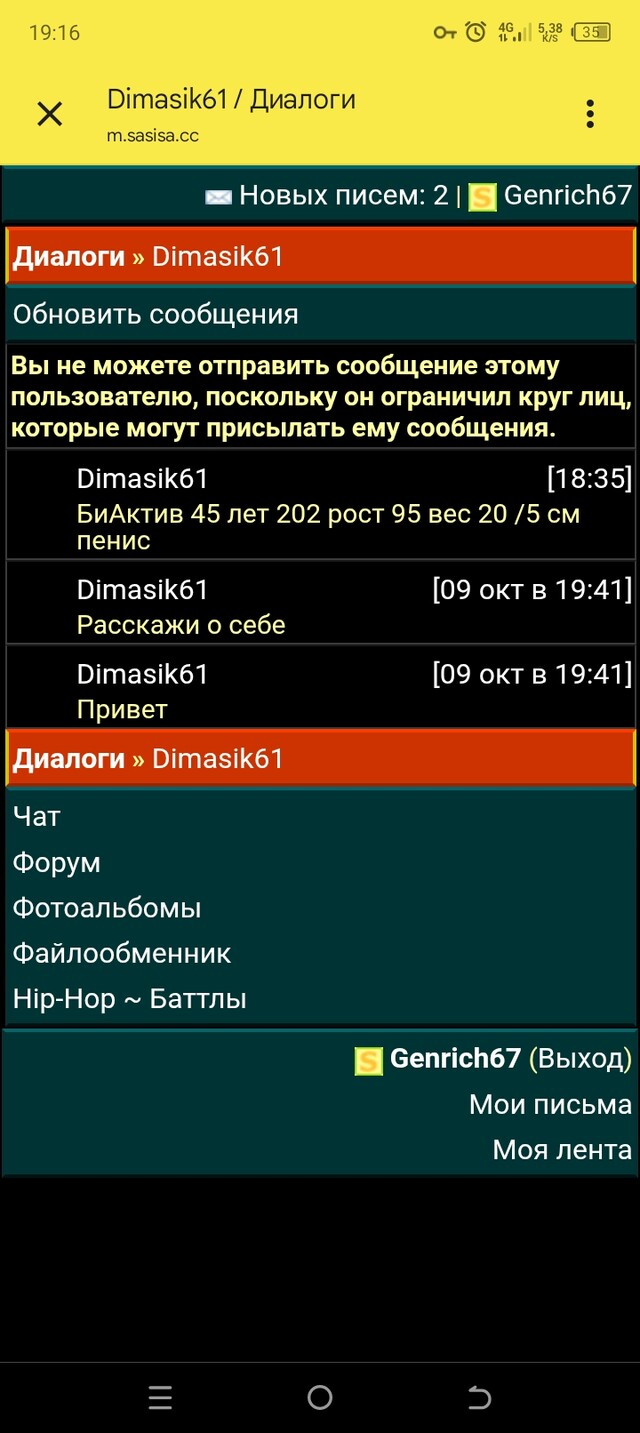Go back with system navigation button
Image resolution: width=640 pixels, height=1433 pixels.
pos(480,1398)
